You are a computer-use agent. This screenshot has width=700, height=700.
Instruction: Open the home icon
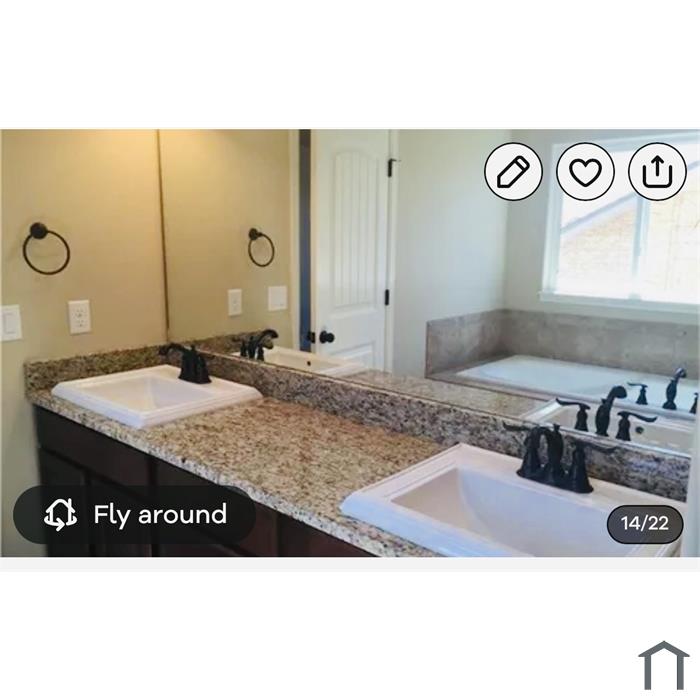(663, 665)
